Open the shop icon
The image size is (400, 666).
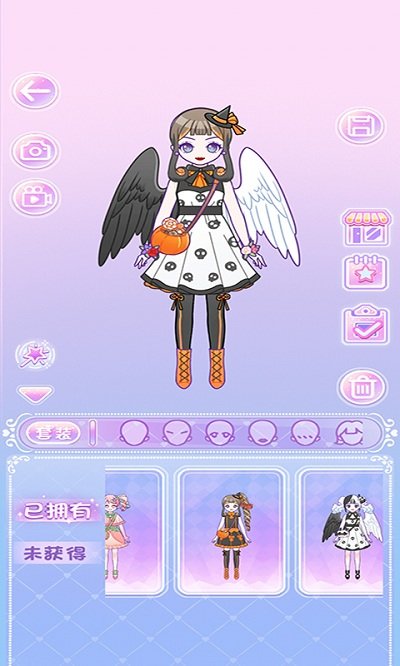point(366,228)
